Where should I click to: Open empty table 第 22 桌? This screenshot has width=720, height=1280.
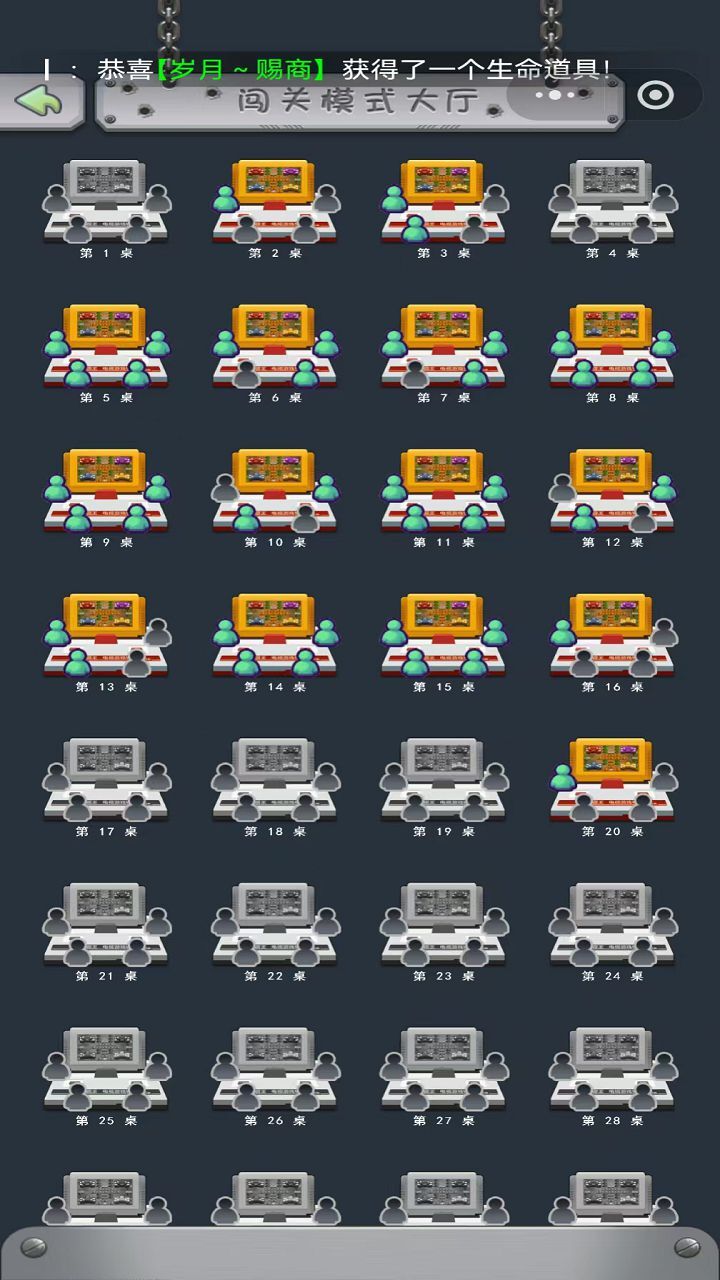tap(275, 924)
